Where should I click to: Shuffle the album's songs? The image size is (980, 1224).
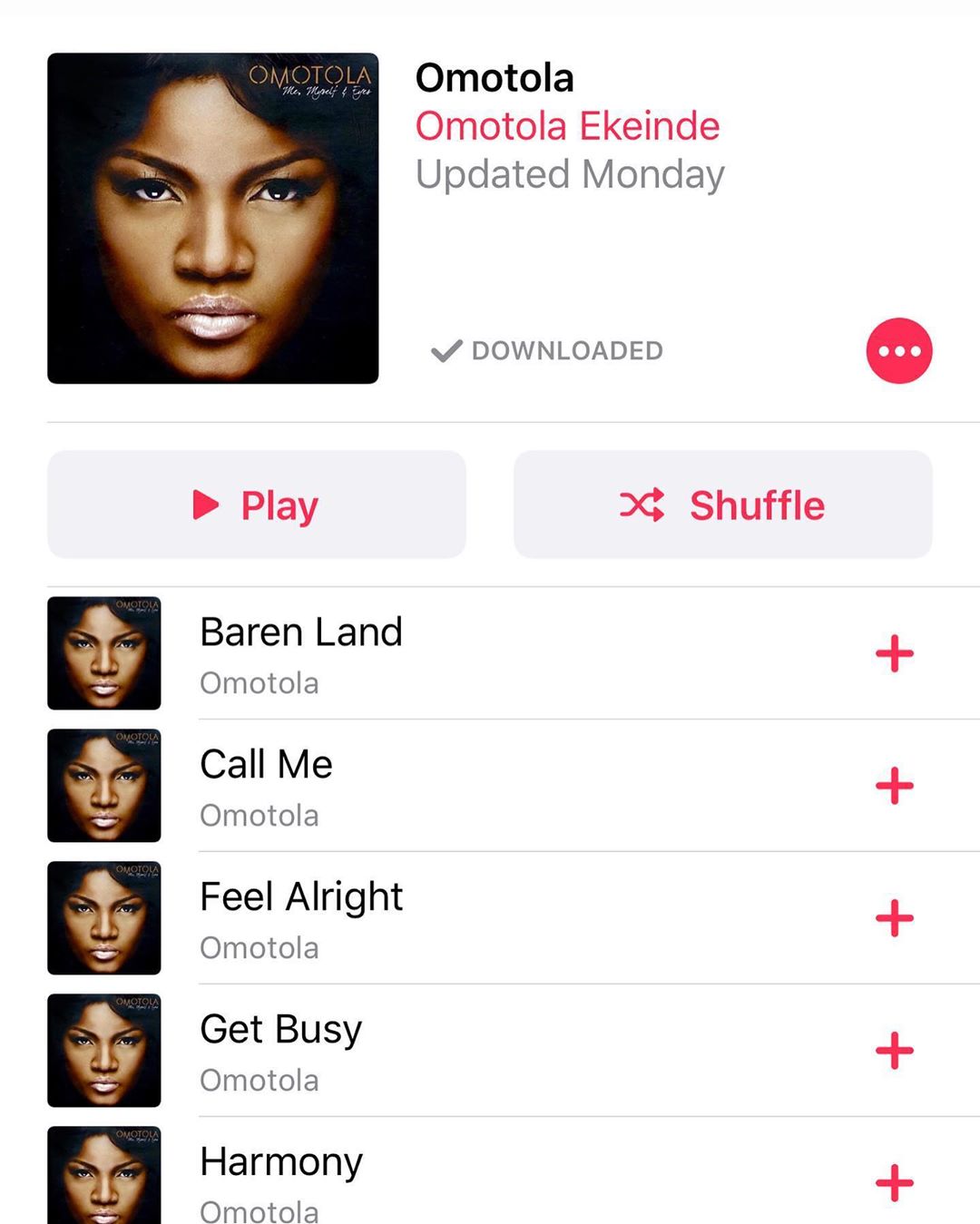722,504
